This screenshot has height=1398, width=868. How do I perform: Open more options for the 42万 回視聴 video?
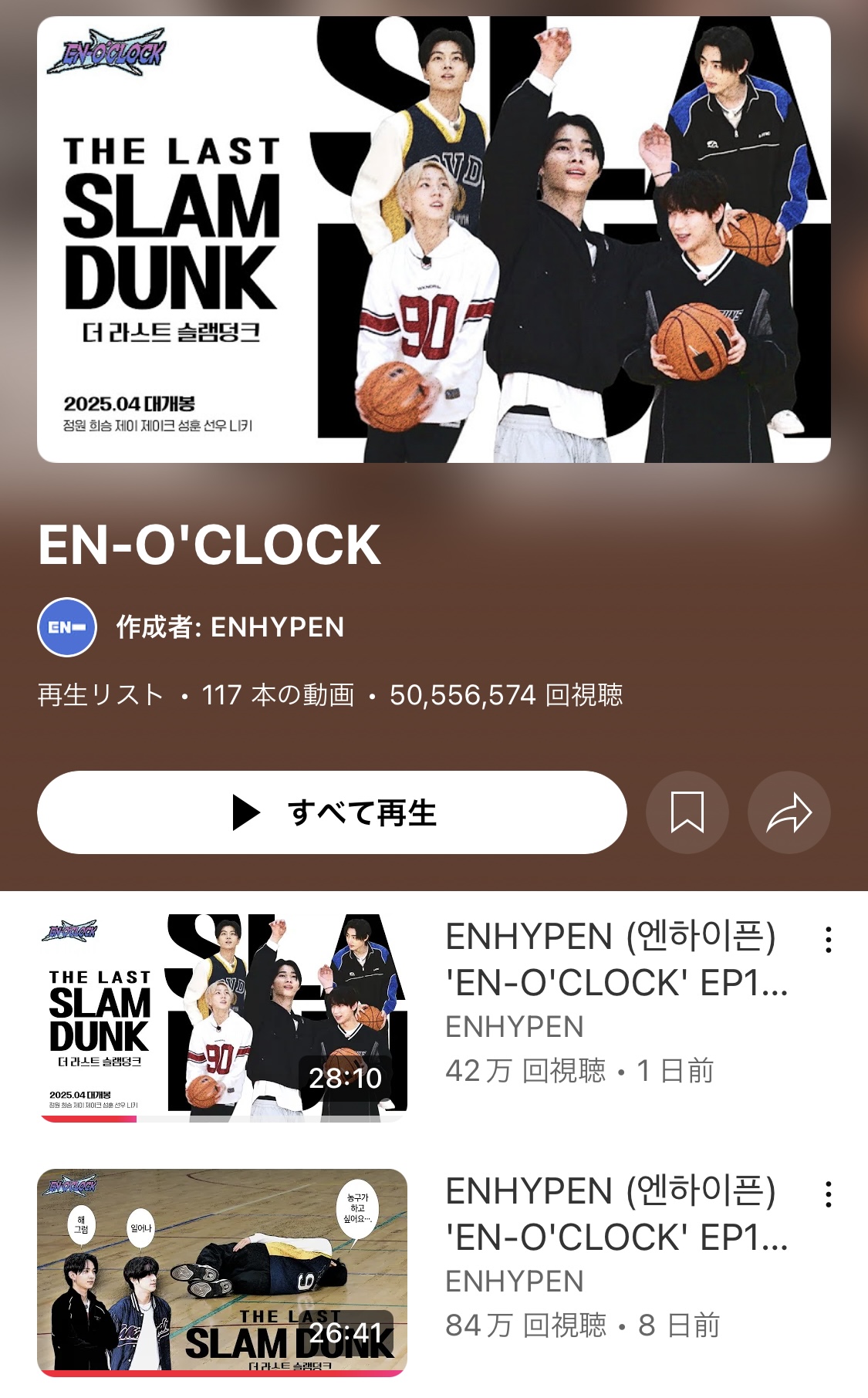(x=828, y=940)
